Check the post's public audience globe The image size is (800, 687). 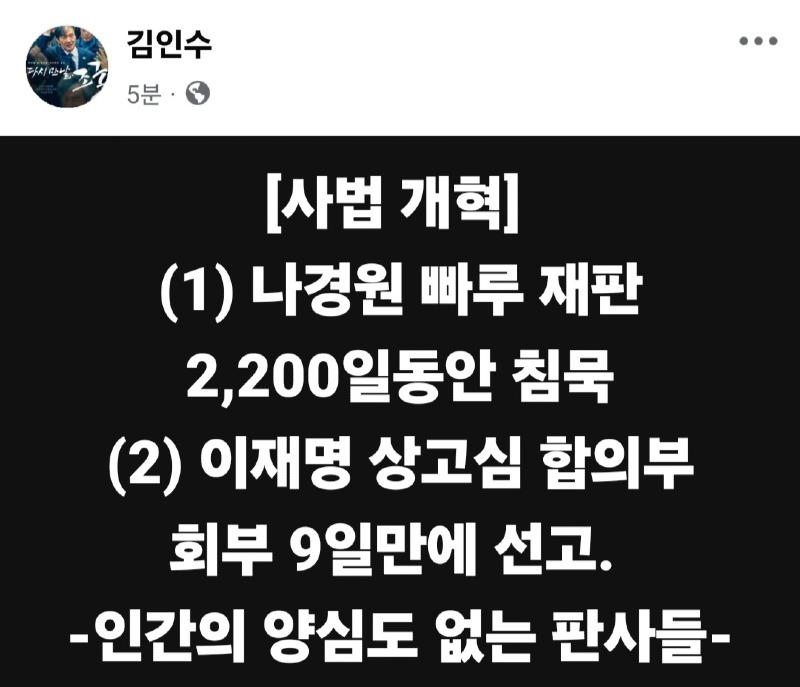[x=198, y=94]
